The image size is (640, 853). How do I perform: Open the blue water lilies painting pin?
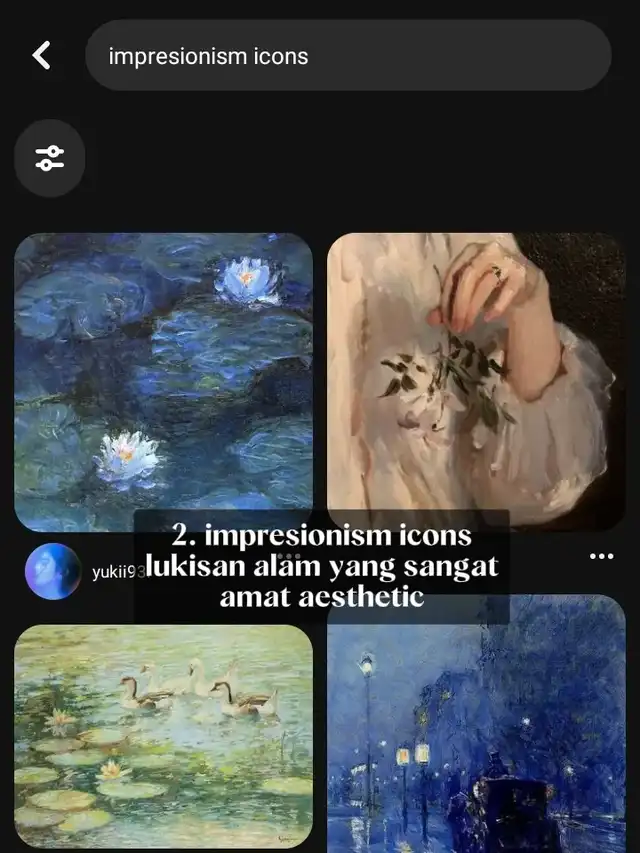163,380
